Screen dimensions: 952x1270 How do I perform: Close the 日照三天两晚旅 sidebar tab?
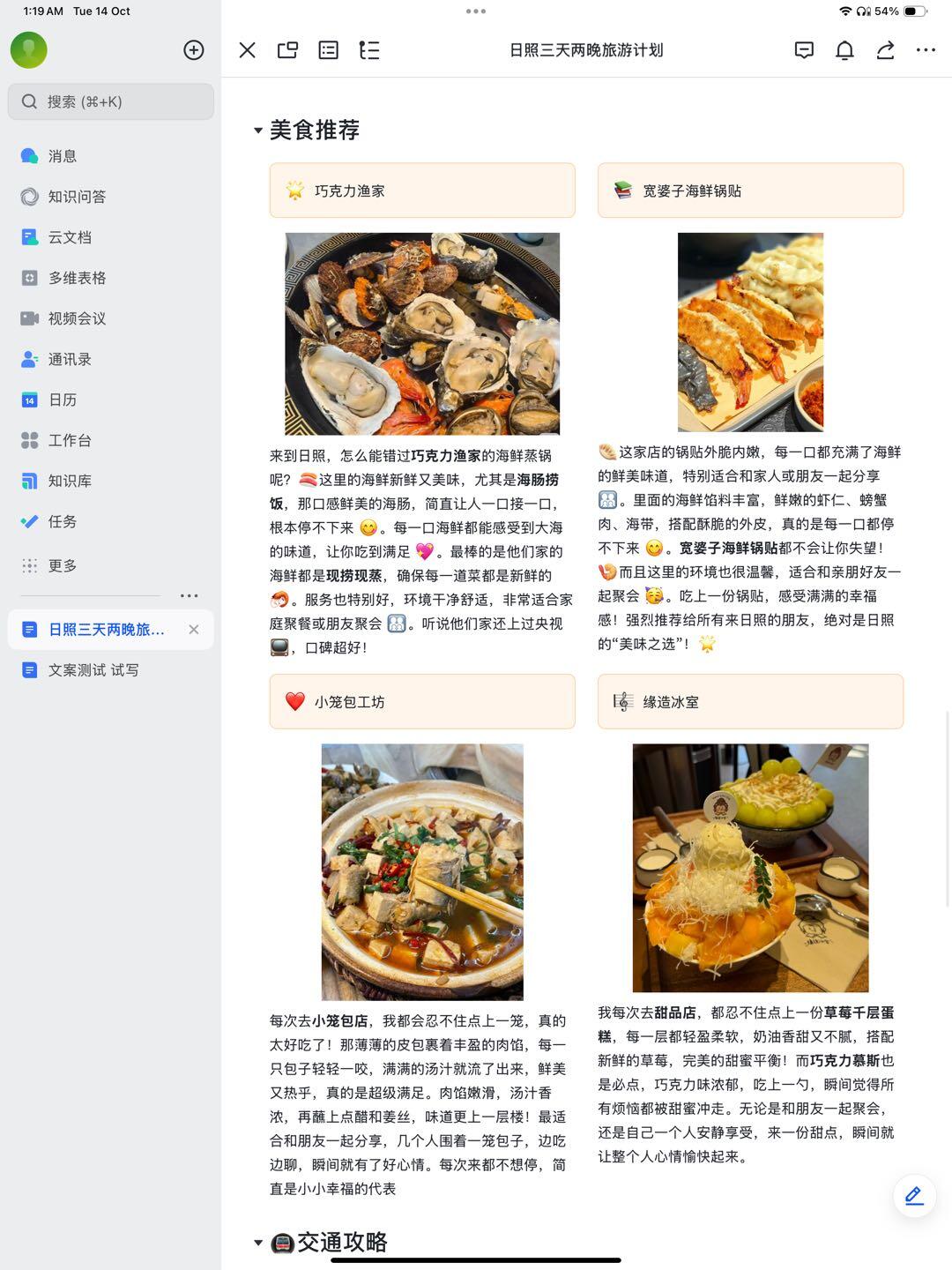tap(194, 630)
